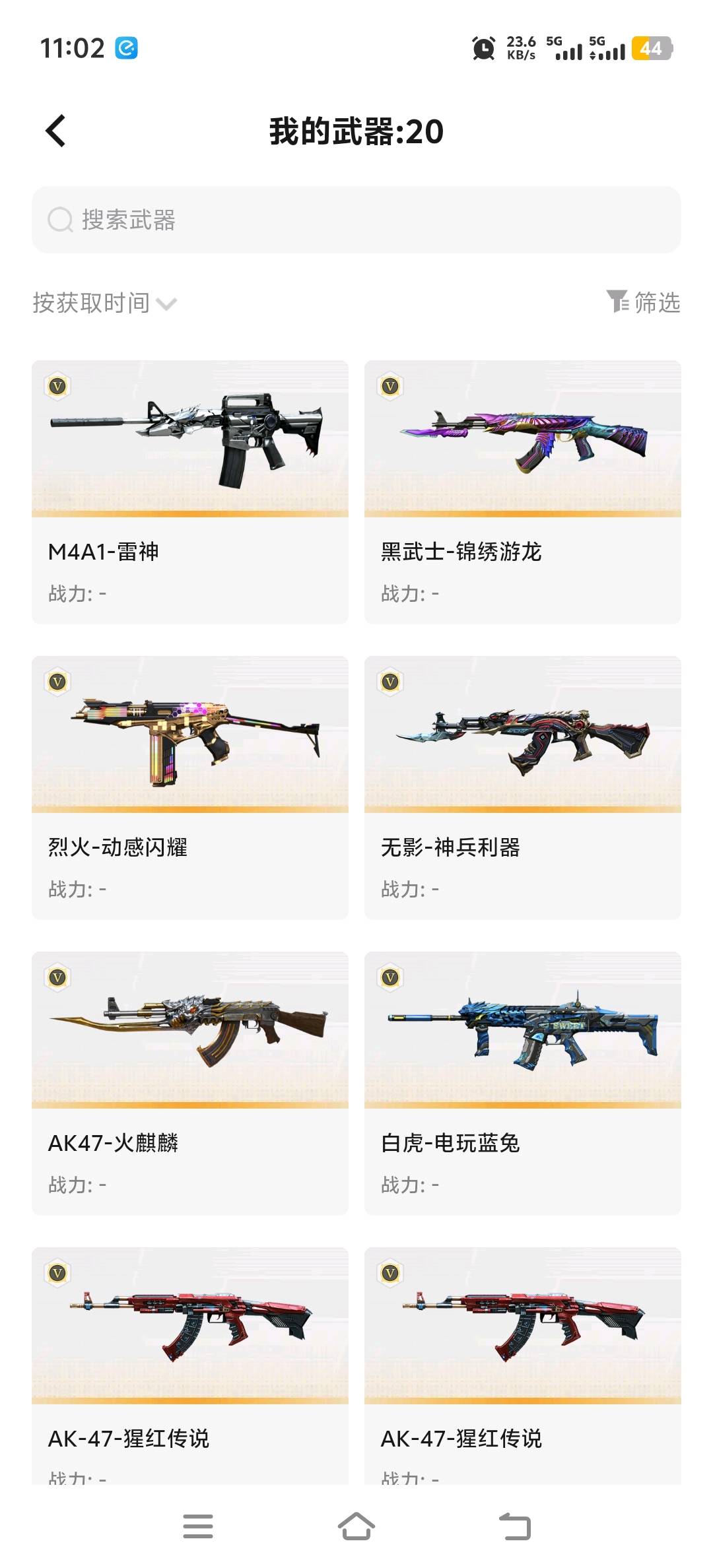Open the 黑武士-锦绣游龙 weapon card
The image size is (713, 1568).
click(523, 492)
